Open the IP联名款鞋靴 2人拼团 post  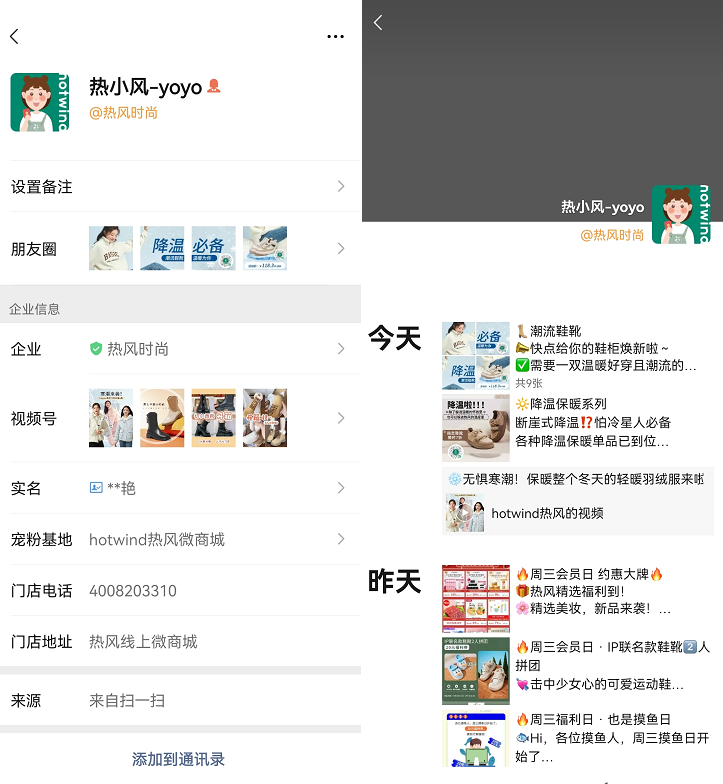click(580, 669)
